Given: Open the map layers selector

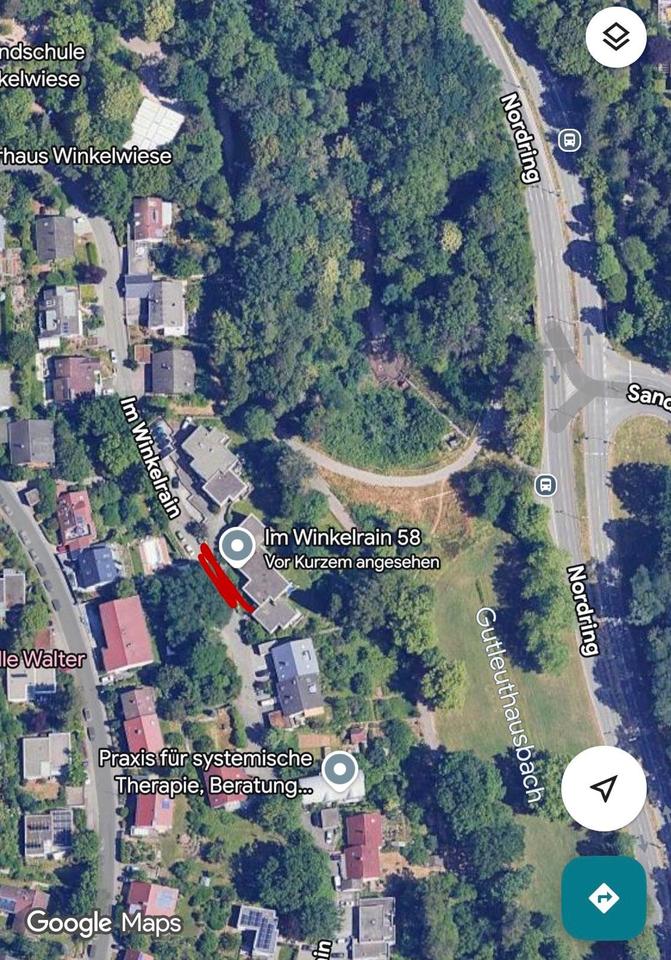Looking at the screenshot, I should coord(615,38).
